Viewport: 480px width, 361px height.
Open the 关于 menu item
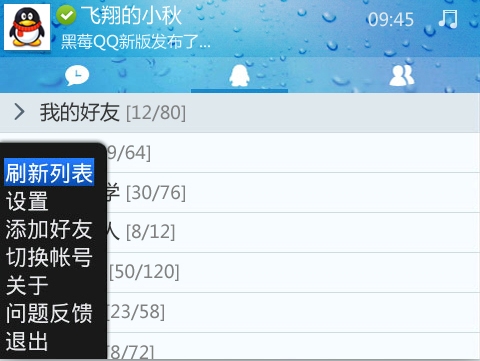27,285
